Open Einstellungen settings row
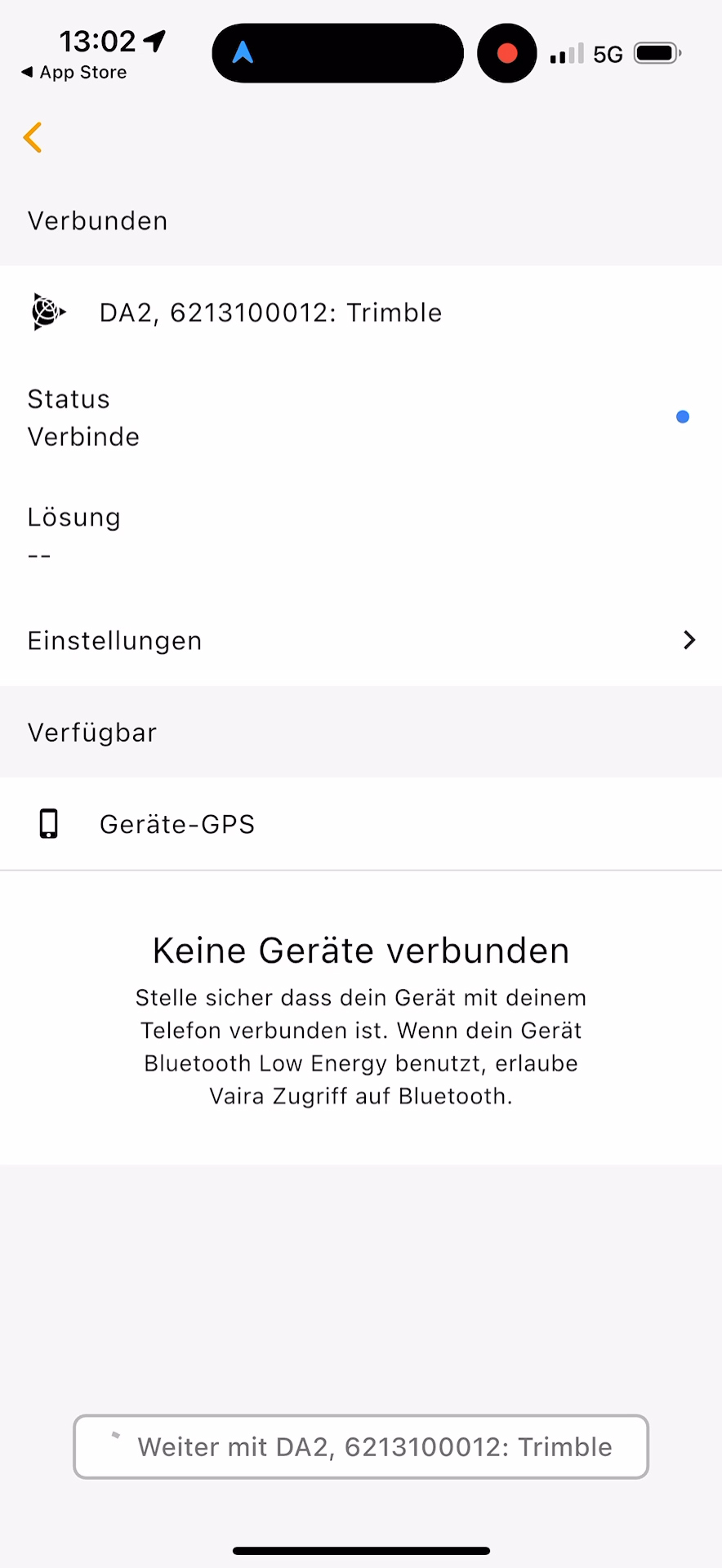The image size is (722, 1568). click(x=361, y=640)
